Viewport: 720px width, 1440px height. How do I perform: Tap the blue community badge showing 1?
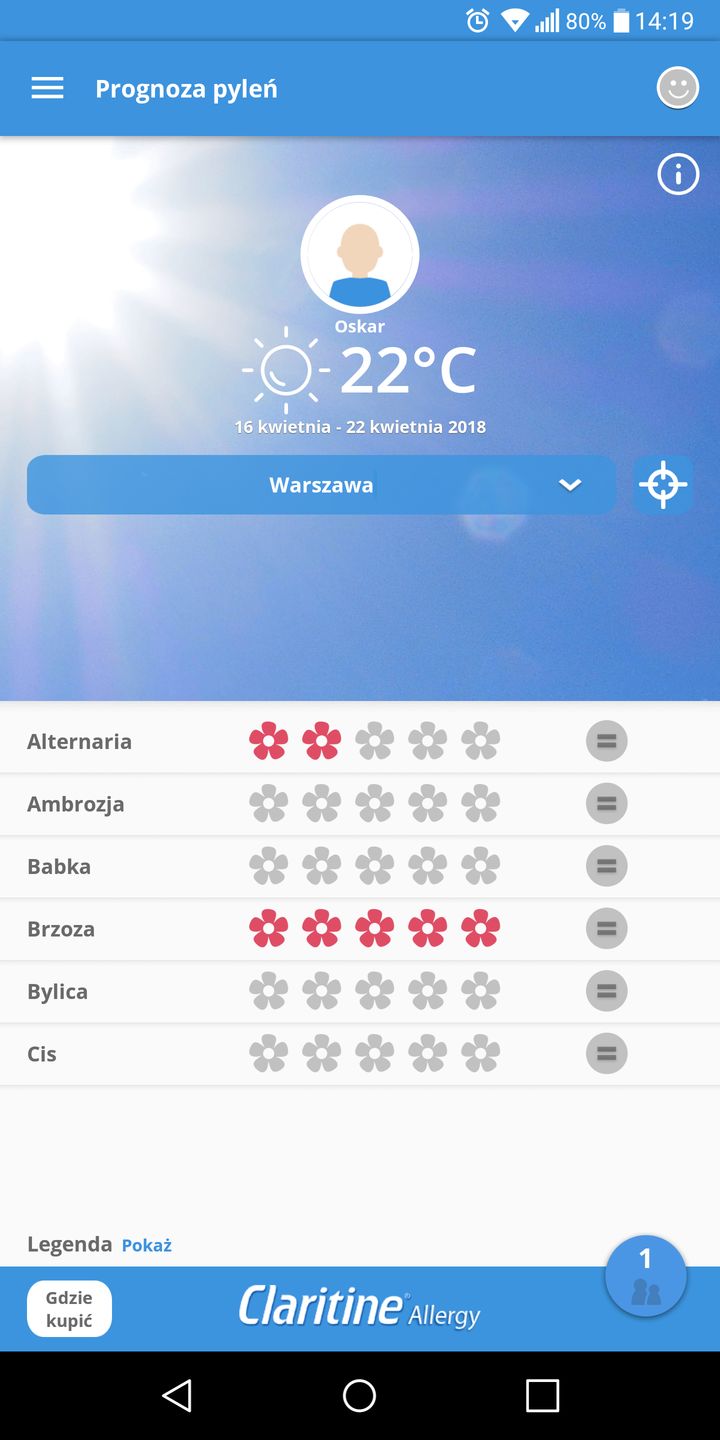(x=645, y=1274)
